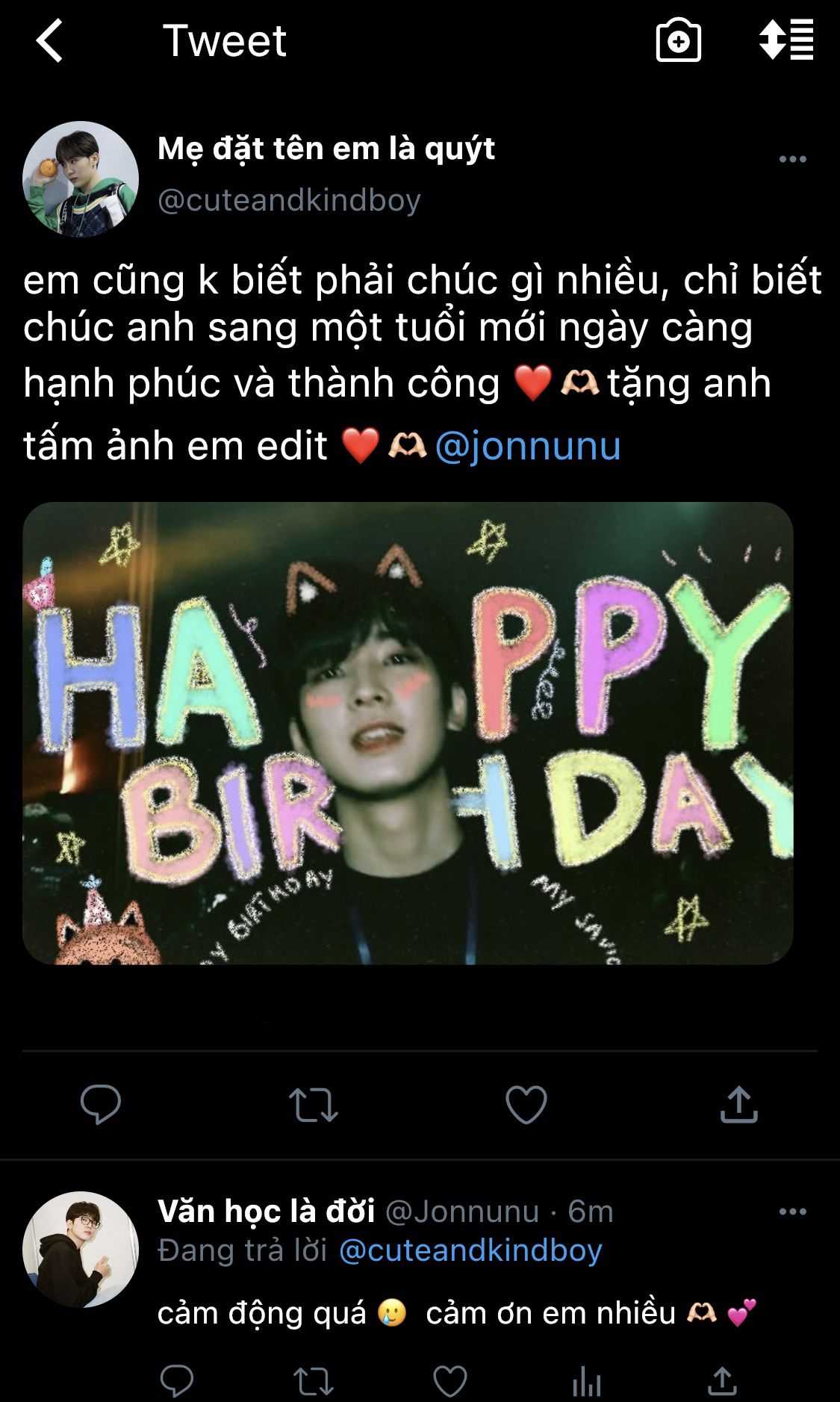Open the @cuteandkindboy link in the reply
Image resolution: width=840 pixels, height=1402 pixels.
[470, 1250]
